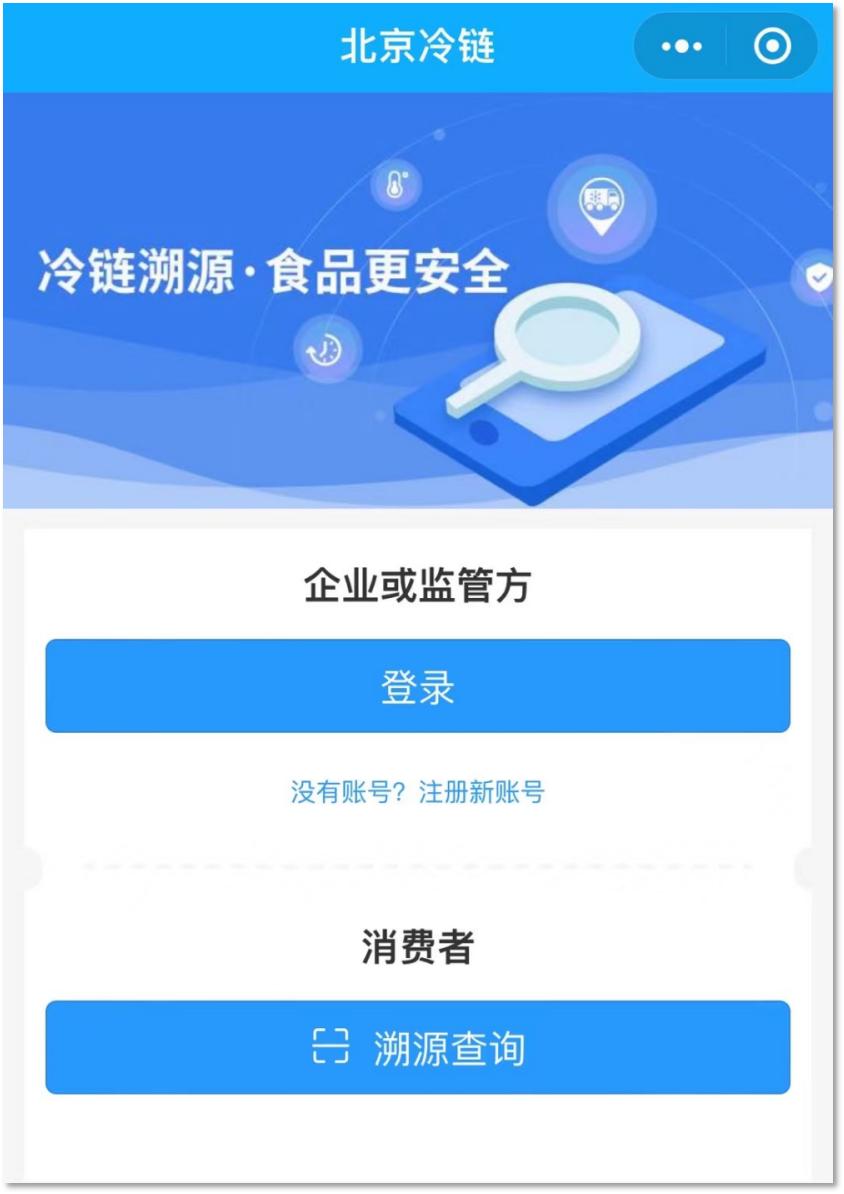Tap the banner hero image area
Image resolution: width=844 pixels, height=1194 pixels.
[422, 300]
